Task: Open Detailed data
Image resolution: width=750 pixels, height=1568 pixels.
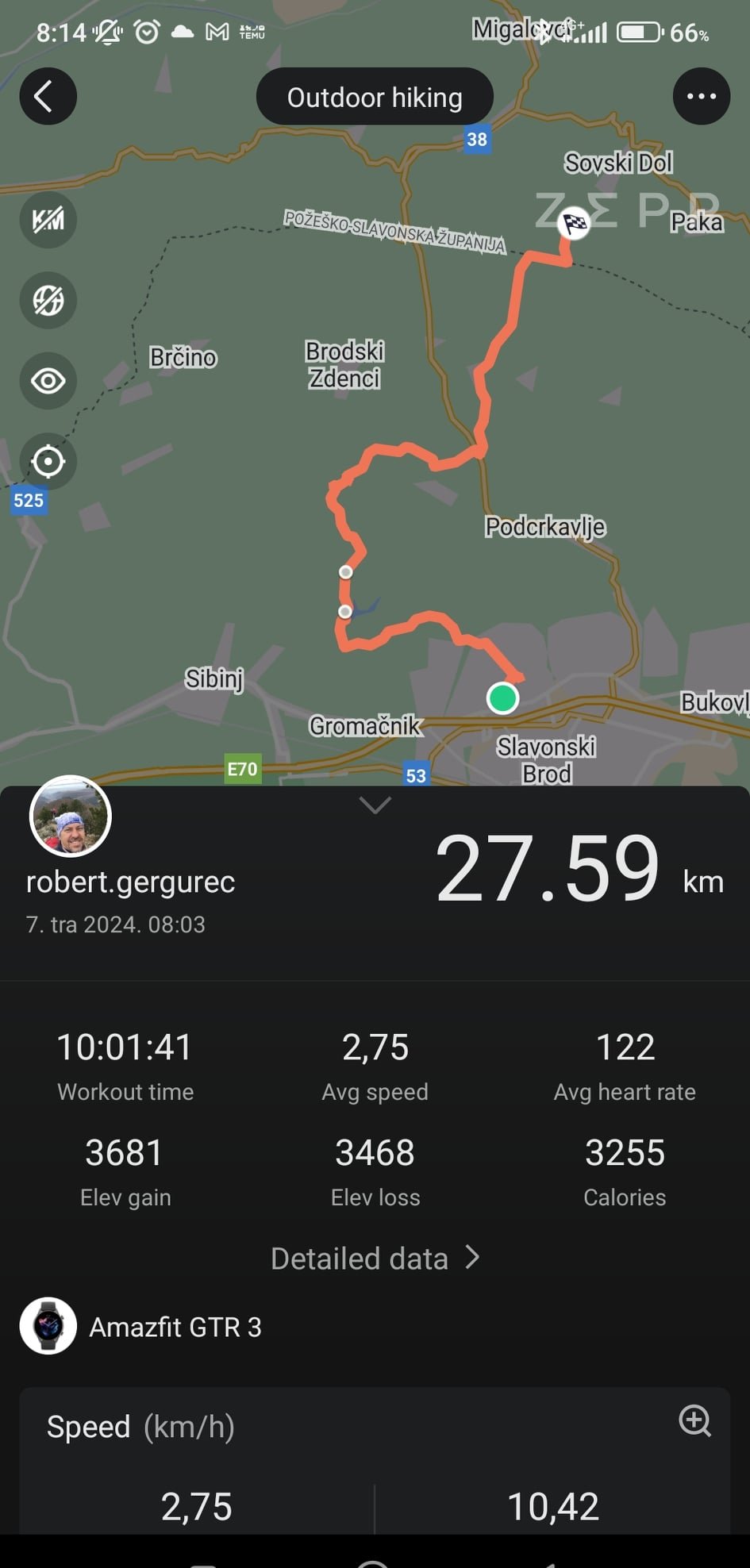Action: click(x=375, y=1259)
